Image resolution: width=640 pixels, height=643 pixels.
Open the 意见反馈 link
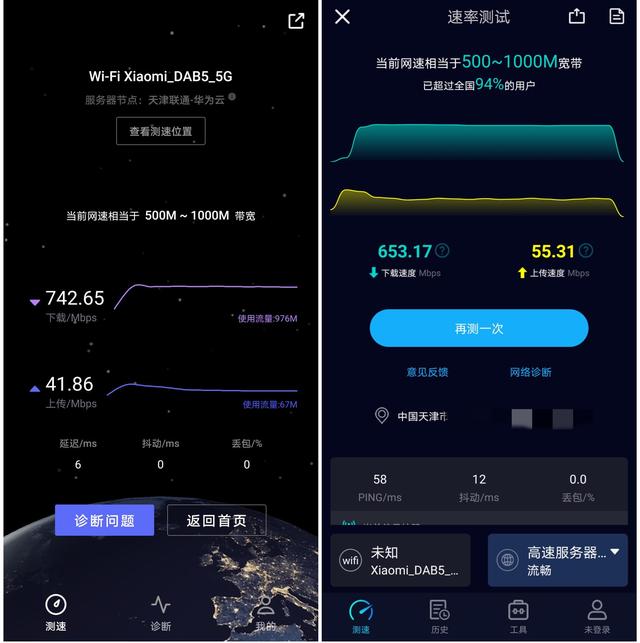pyautogui.click(x=427, y=372)
